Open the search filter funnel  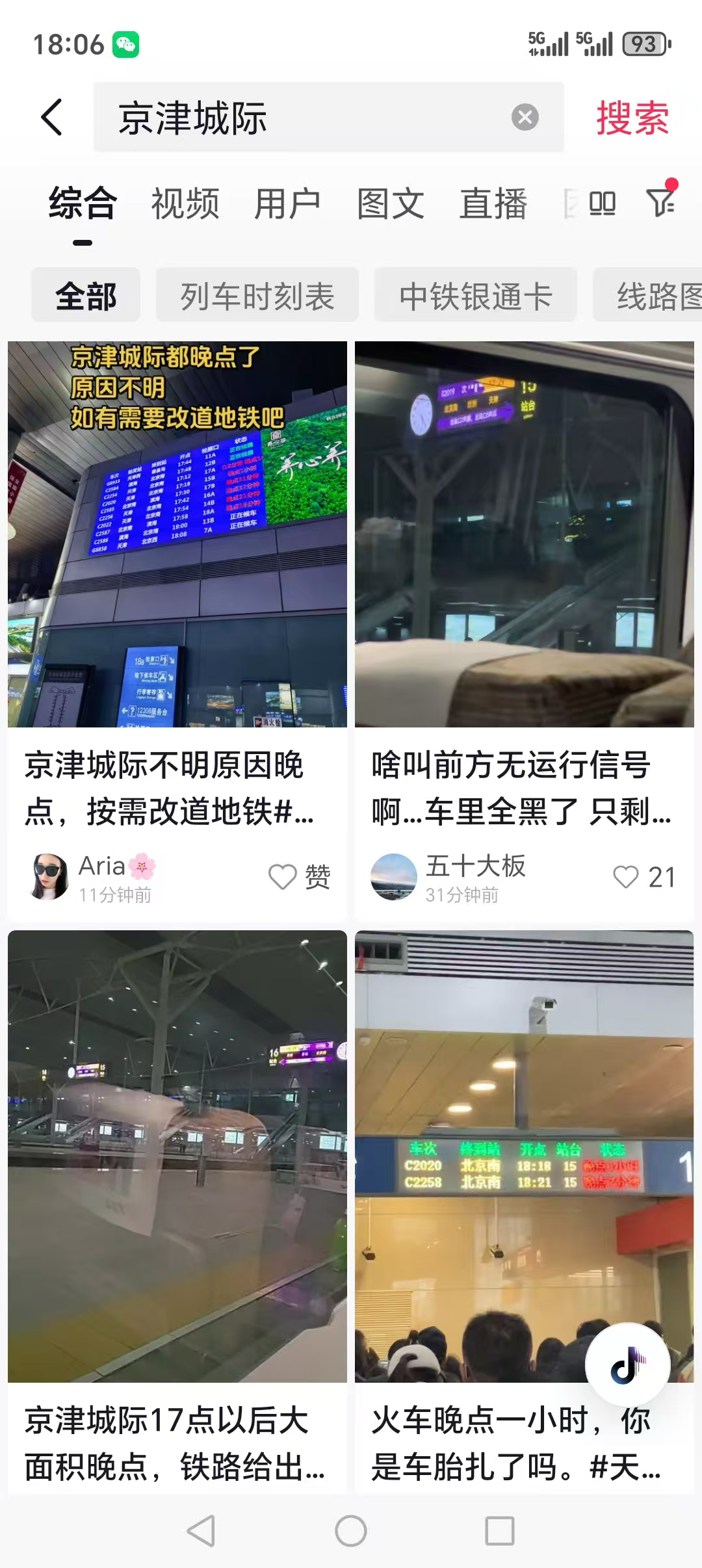[661, 202]
